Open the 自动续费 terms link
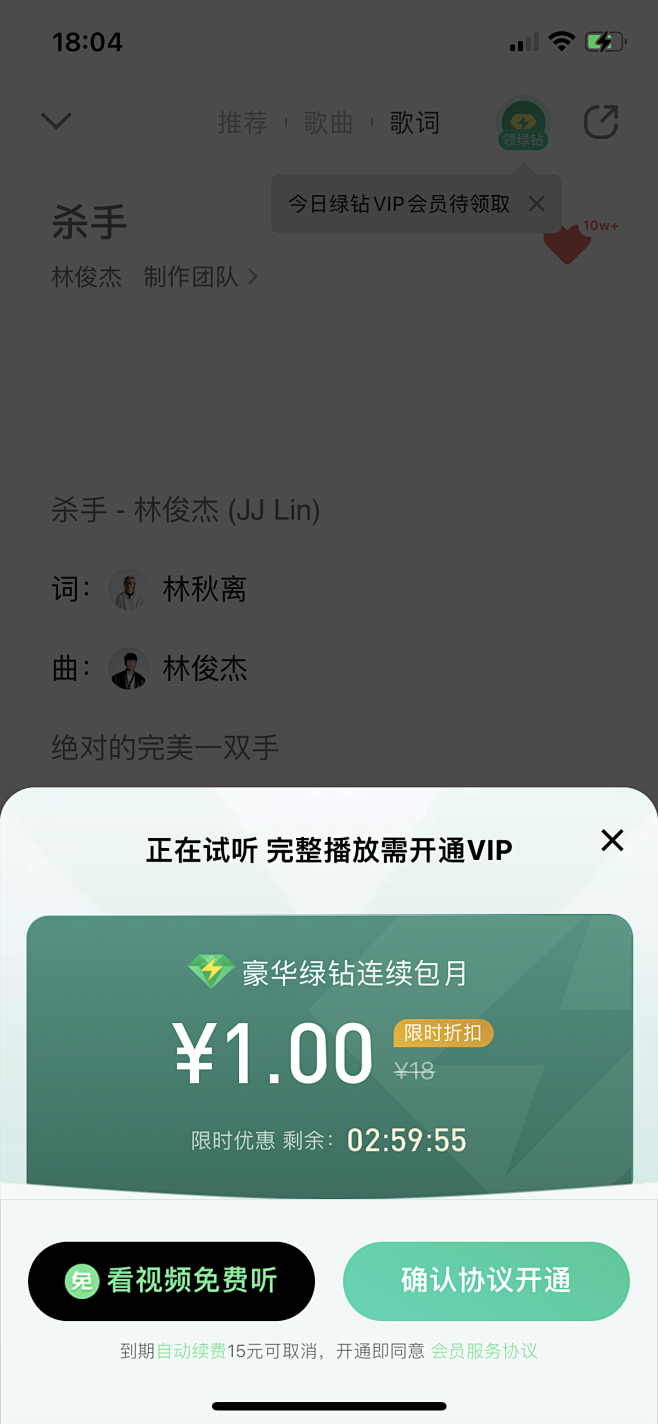 [191, 1351]
